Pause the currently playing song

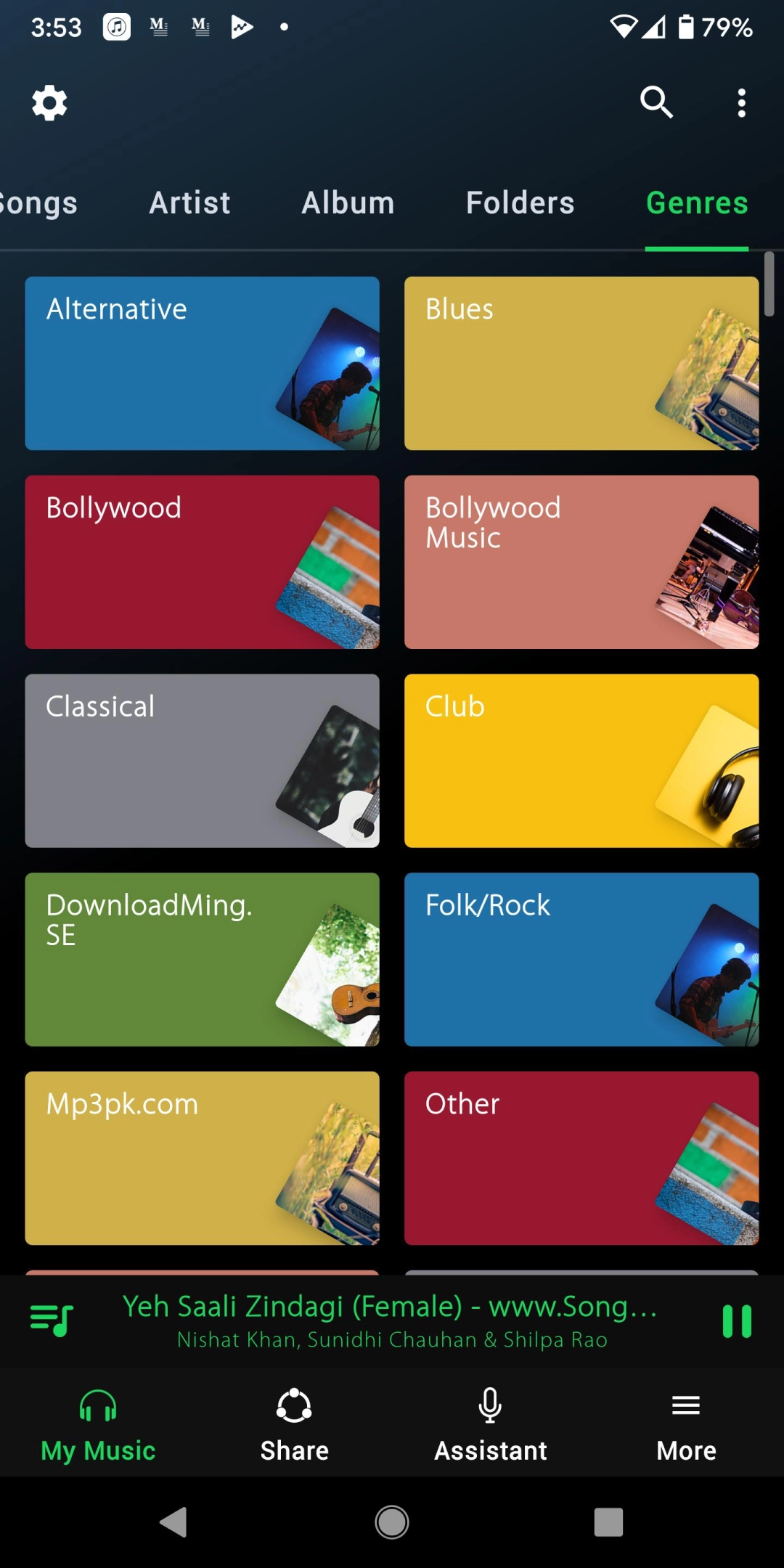tap(736, 1321)
